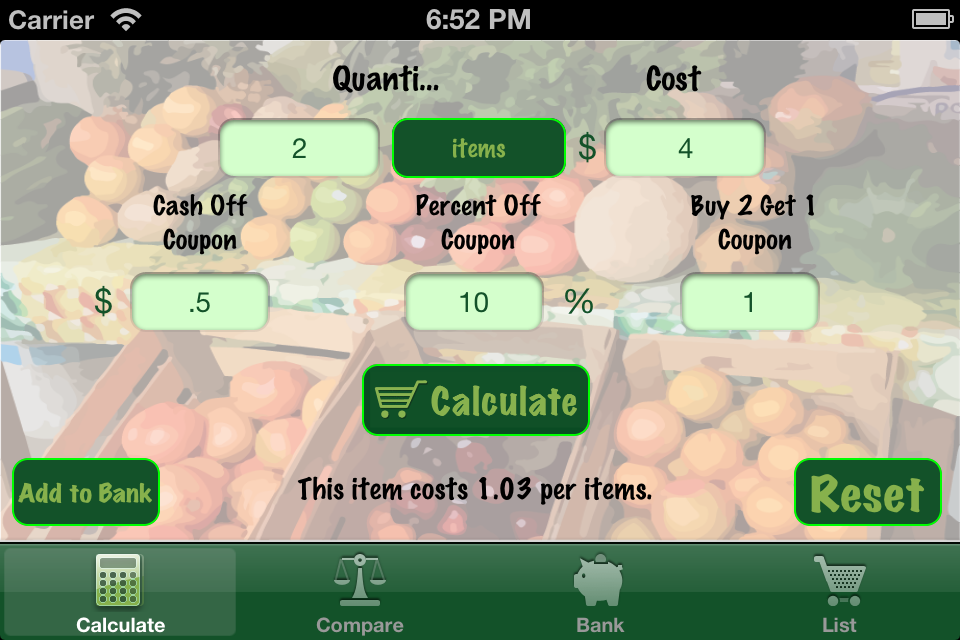
Task: Add this item to Bank
Action: [x=86, y=492]
